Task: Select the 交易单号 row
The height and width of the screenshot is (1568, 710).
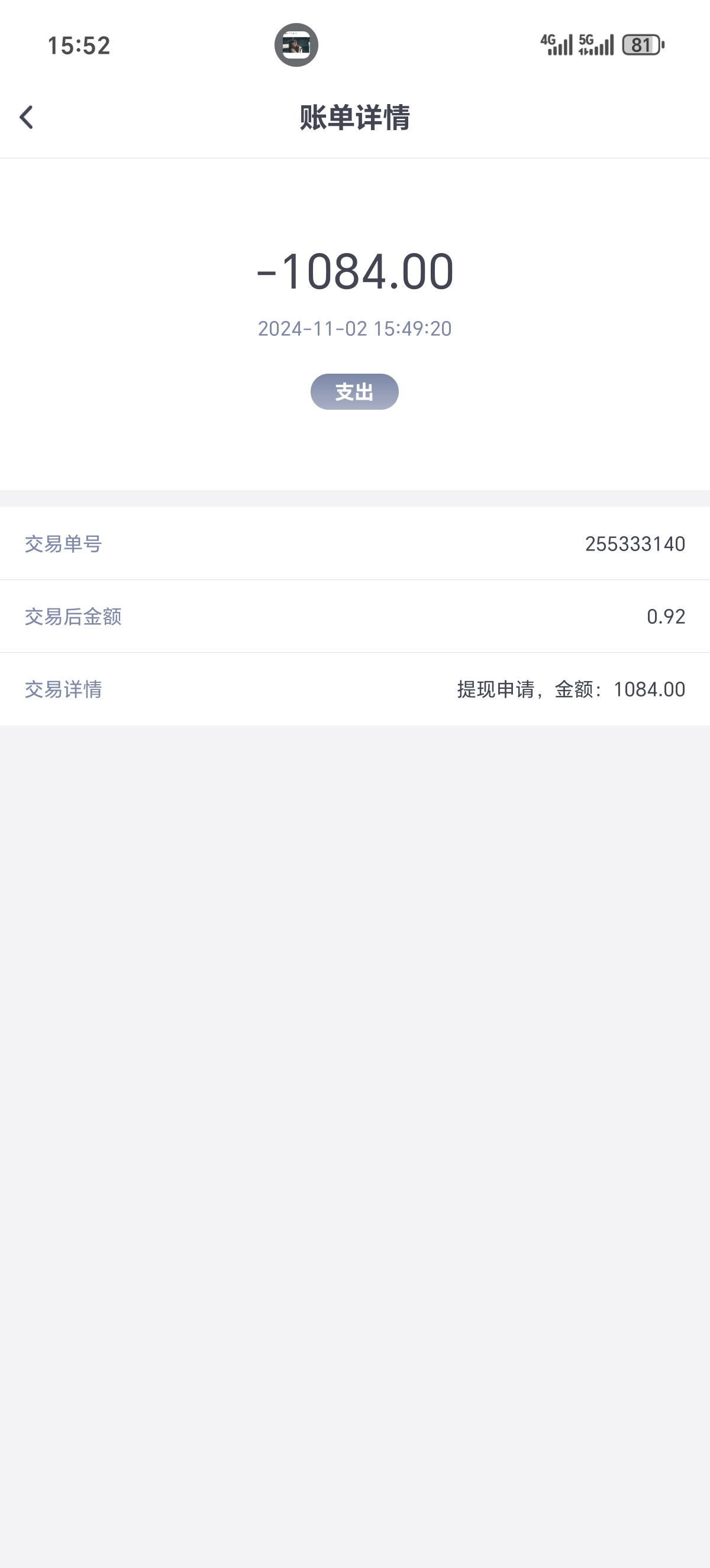Action: pos(355,543)
